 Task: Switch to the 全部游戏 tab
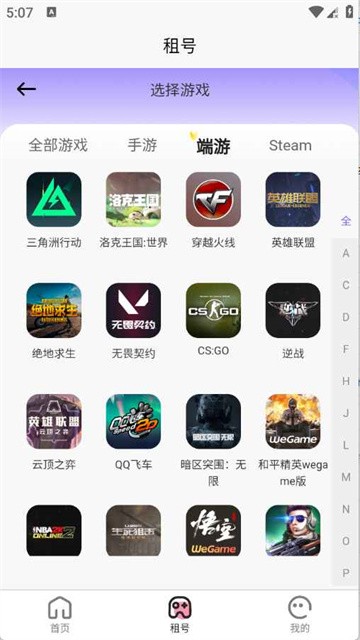58,145
